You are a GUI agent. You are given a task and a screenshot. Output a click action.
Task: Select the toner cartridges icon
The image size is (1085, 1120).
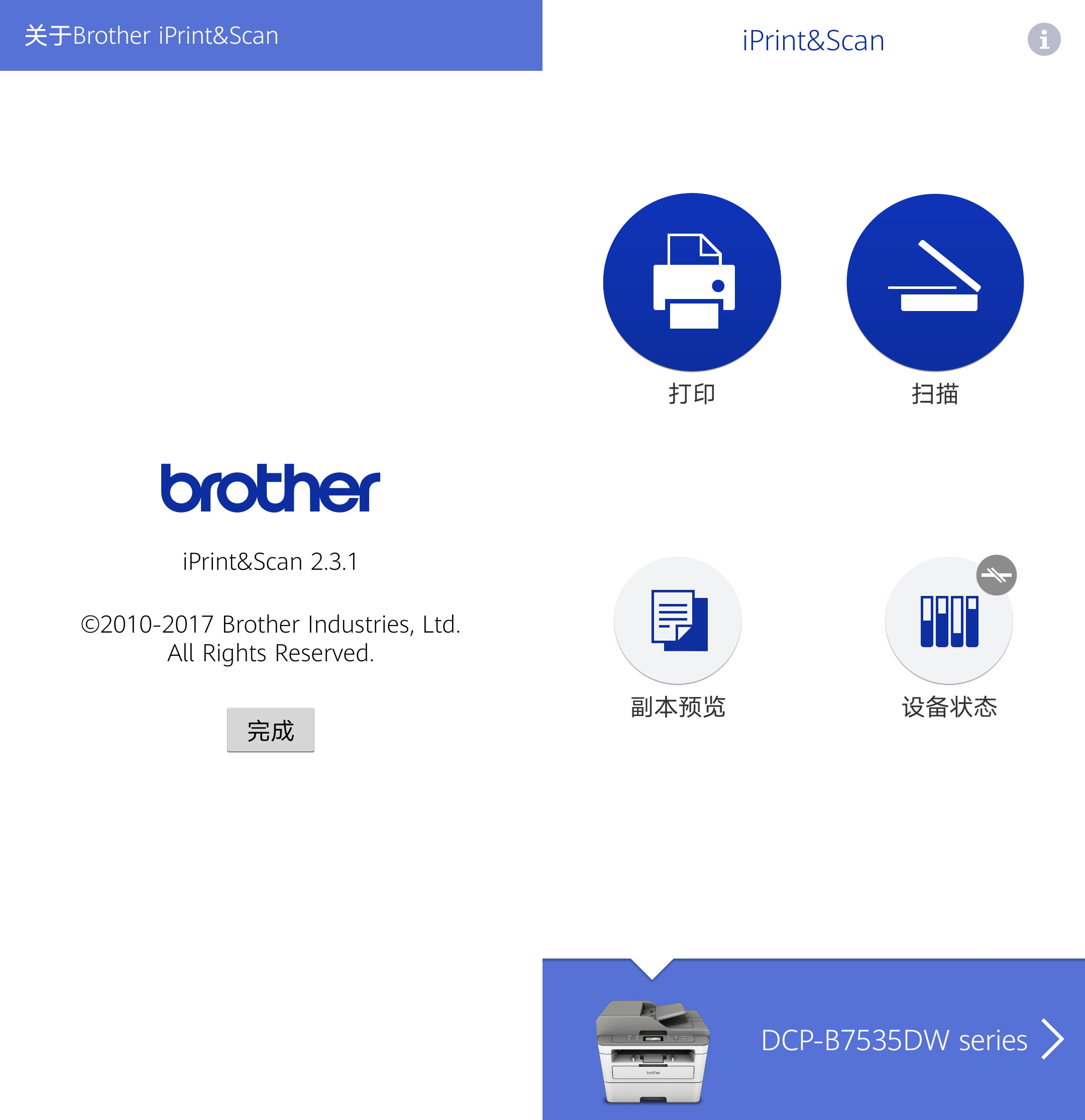click(x=948, y=620)
